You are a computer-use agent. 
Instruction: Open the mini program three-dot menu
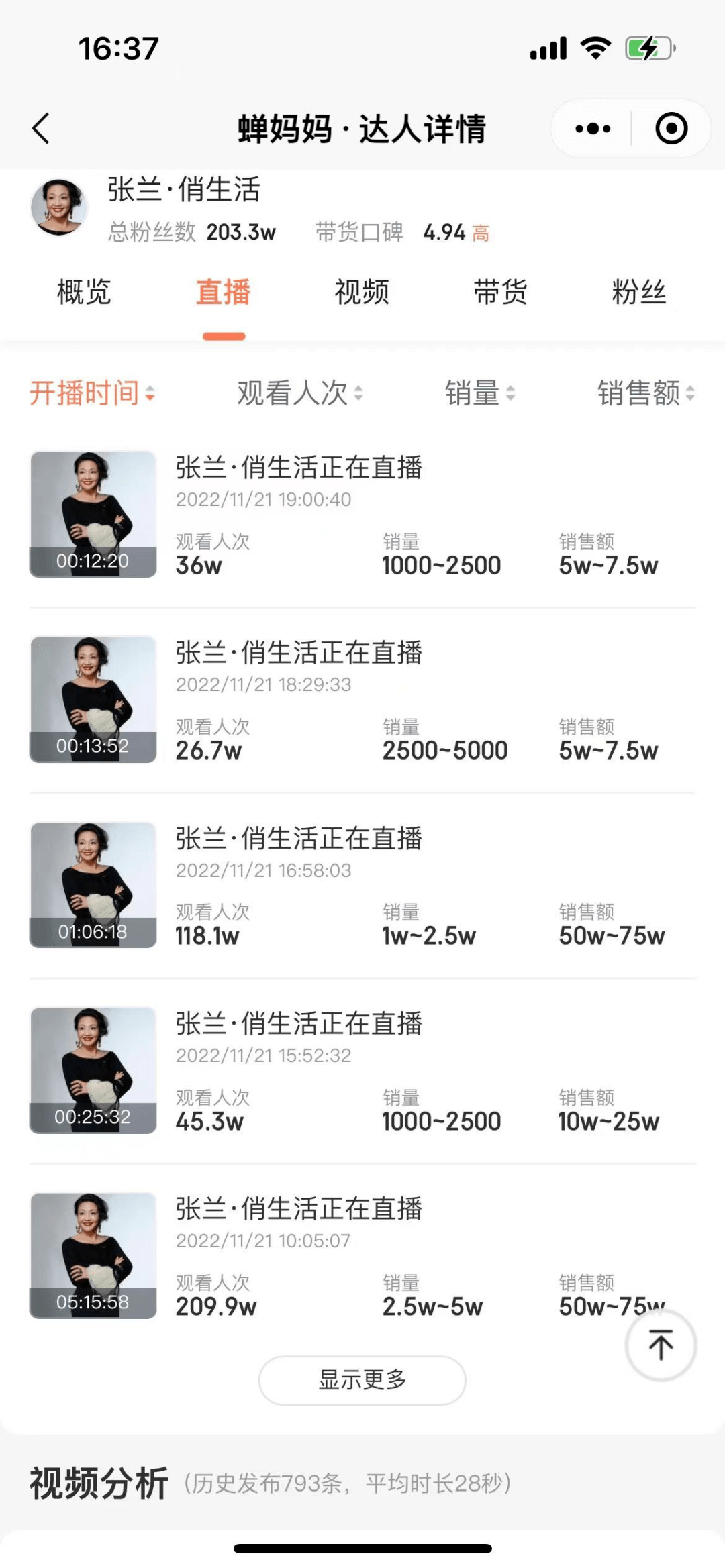(x=593, y=128)
